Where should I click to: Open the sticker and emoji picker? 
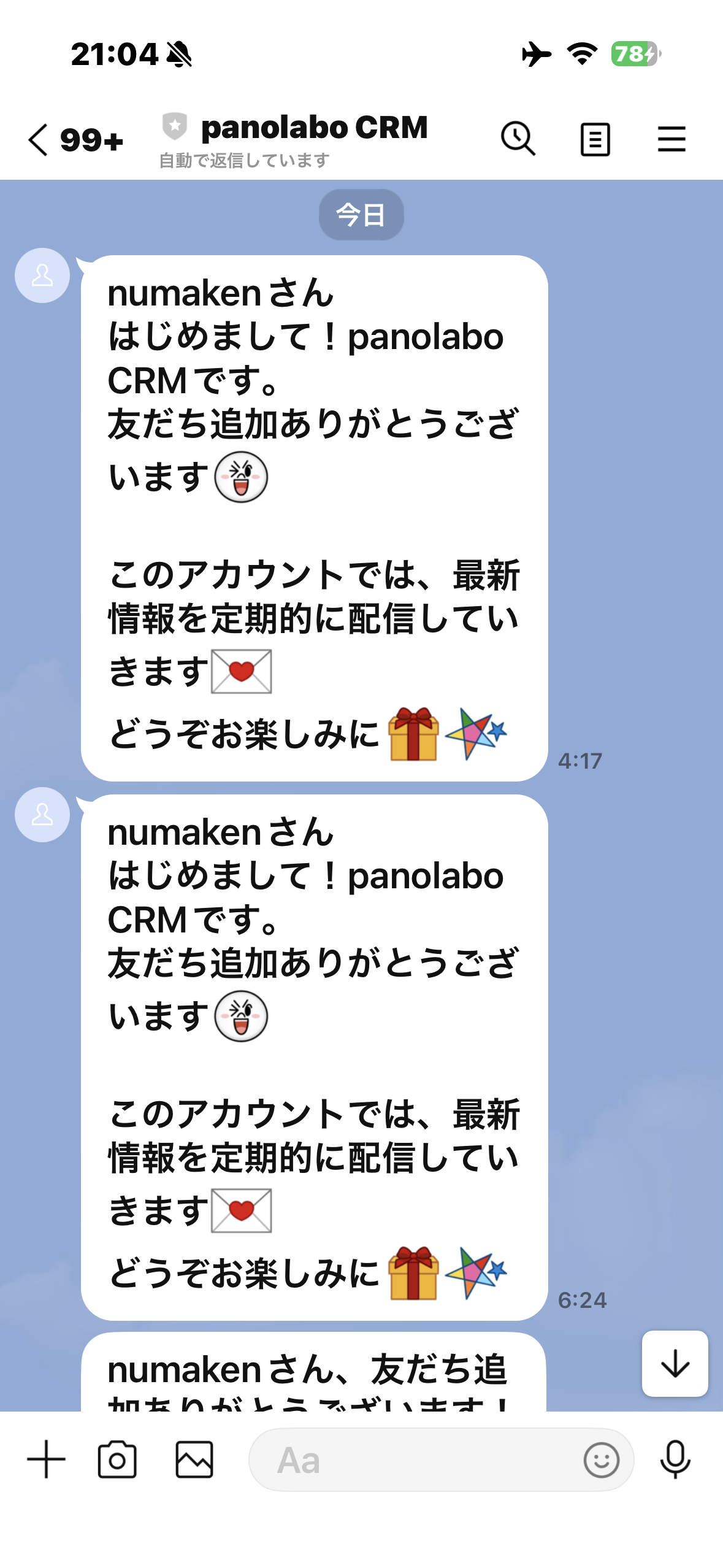[603, 1458]
